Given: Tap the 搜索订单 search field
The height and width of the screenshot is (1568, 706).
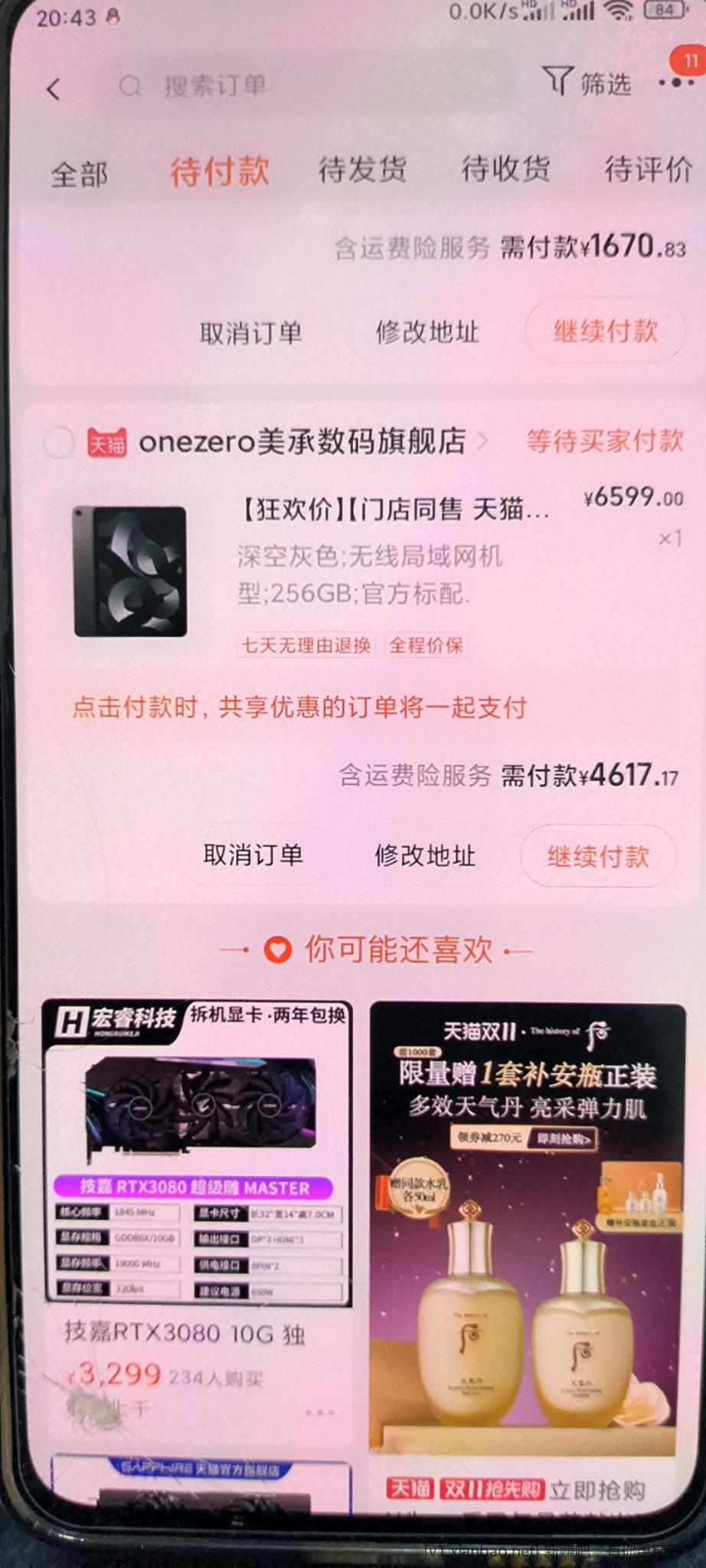Looking at the screenshot, I should click(306, 86).
